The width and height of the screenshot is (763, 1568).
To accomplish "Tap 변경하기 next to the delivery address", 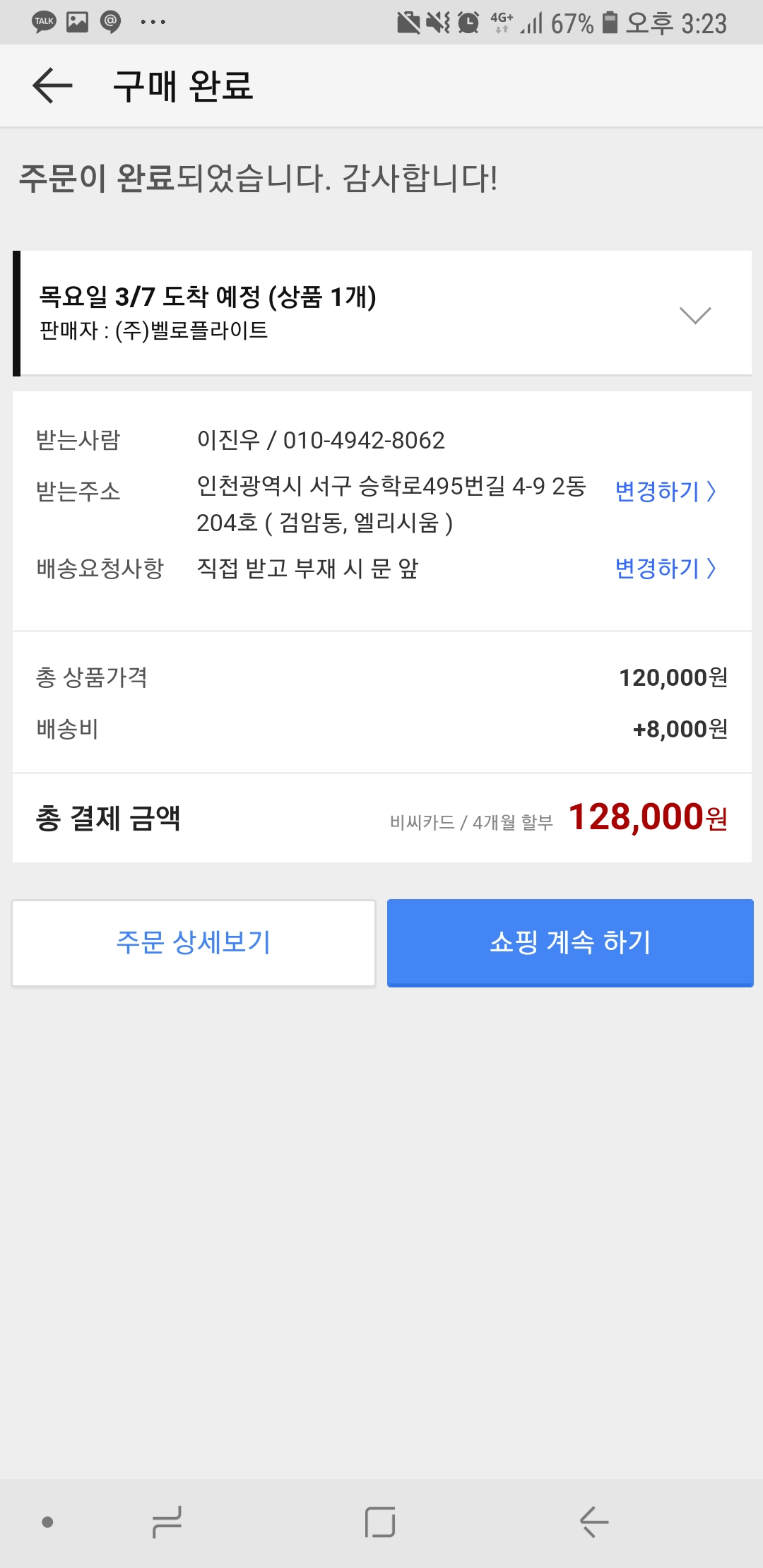I will [x=665, y=491].
